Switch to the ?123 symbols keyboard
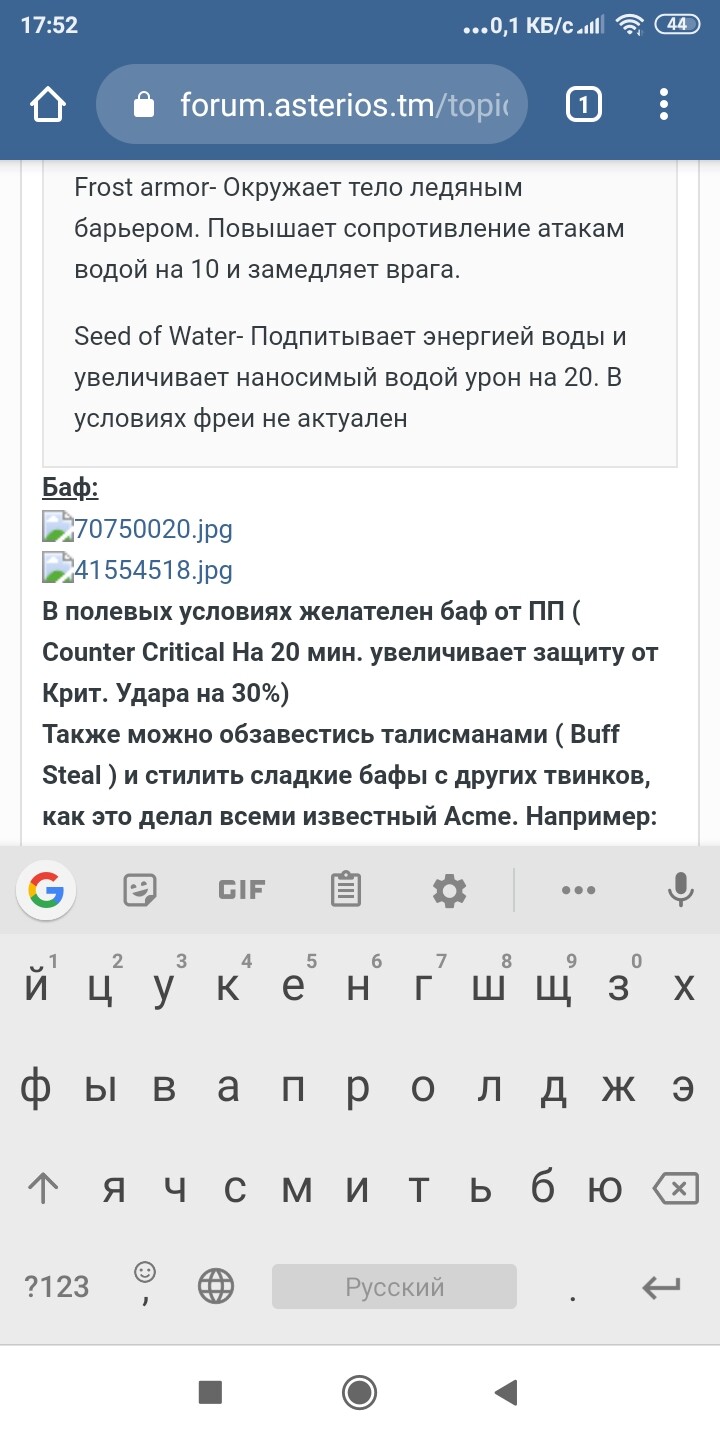The image size is (720, 1440). (x=57, y=1286)
